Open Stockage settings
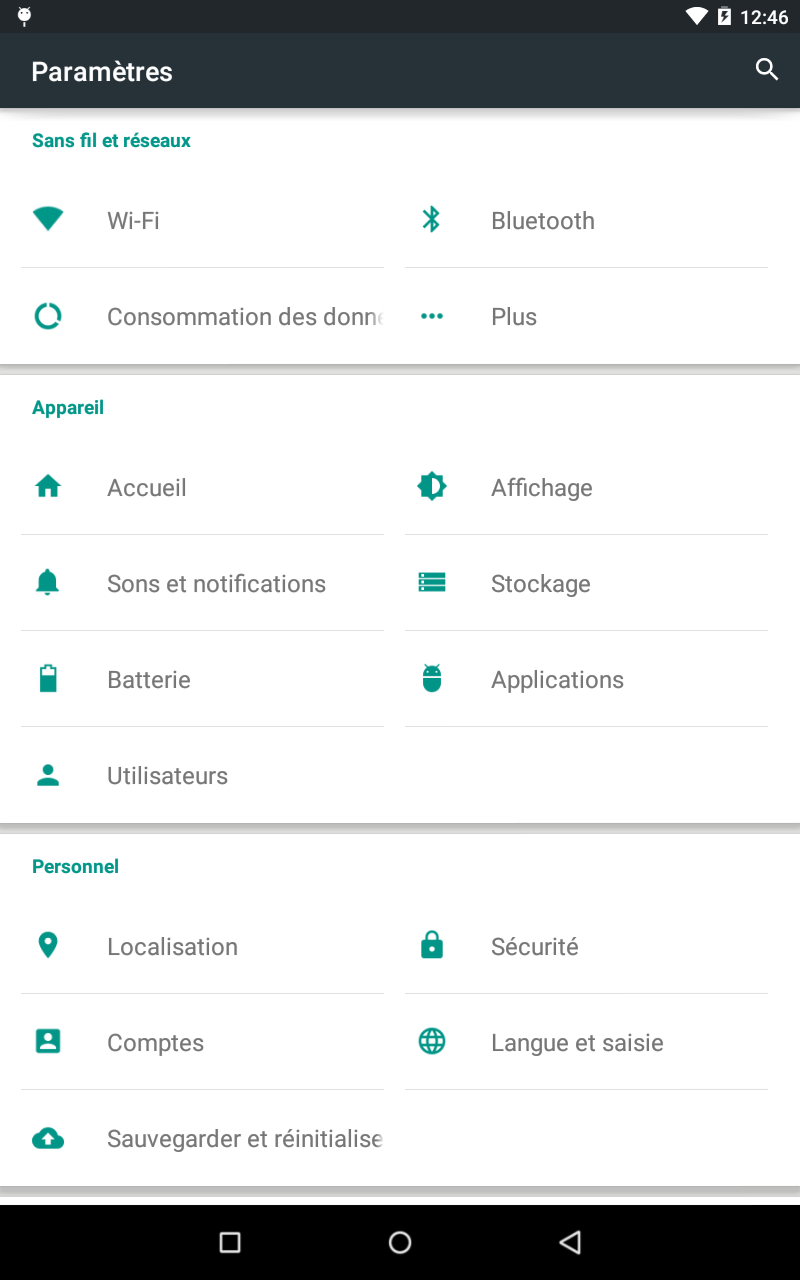Image resolution: width=800 pixels, height=1280 pixels. click(585, 584)
